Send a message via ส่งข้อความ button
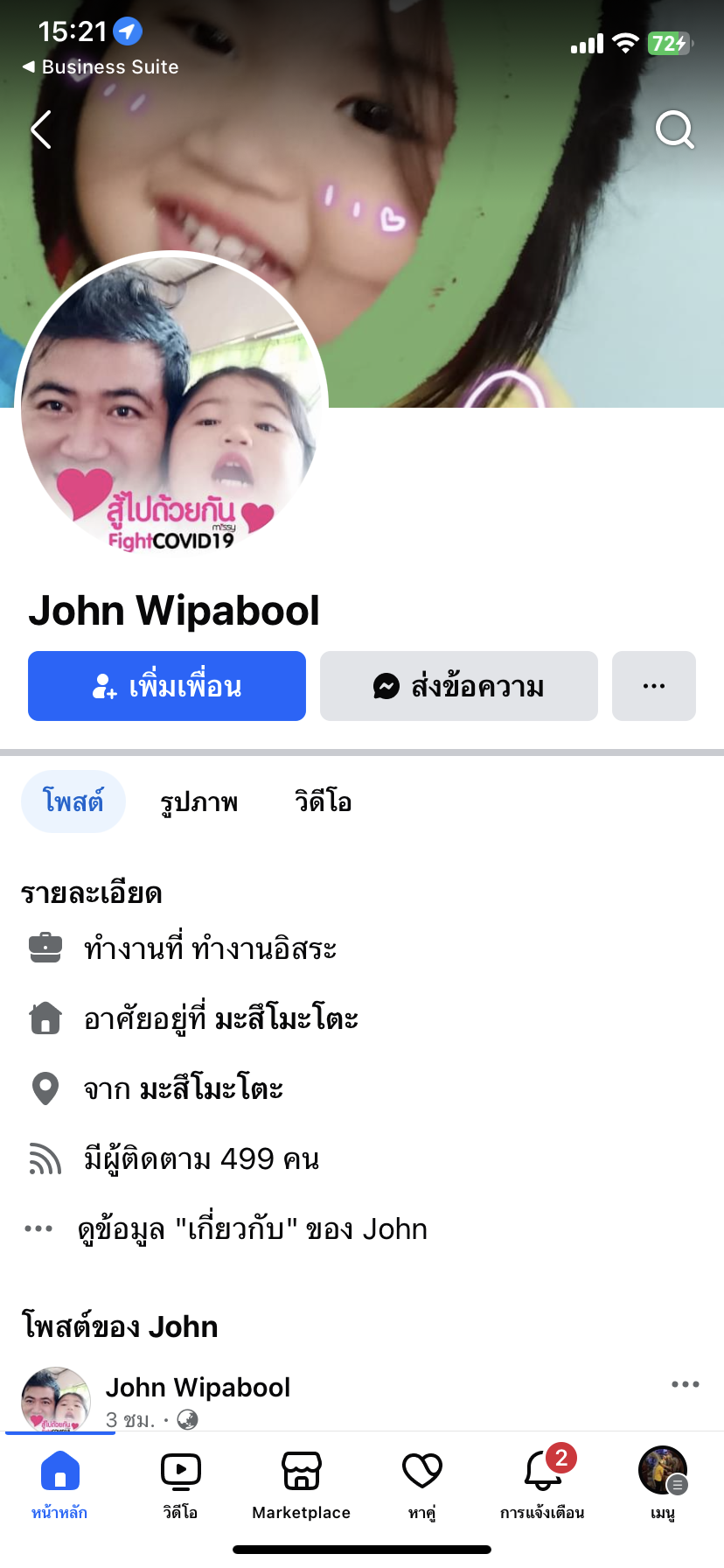Screen dimensions: 724x1568 458,686
